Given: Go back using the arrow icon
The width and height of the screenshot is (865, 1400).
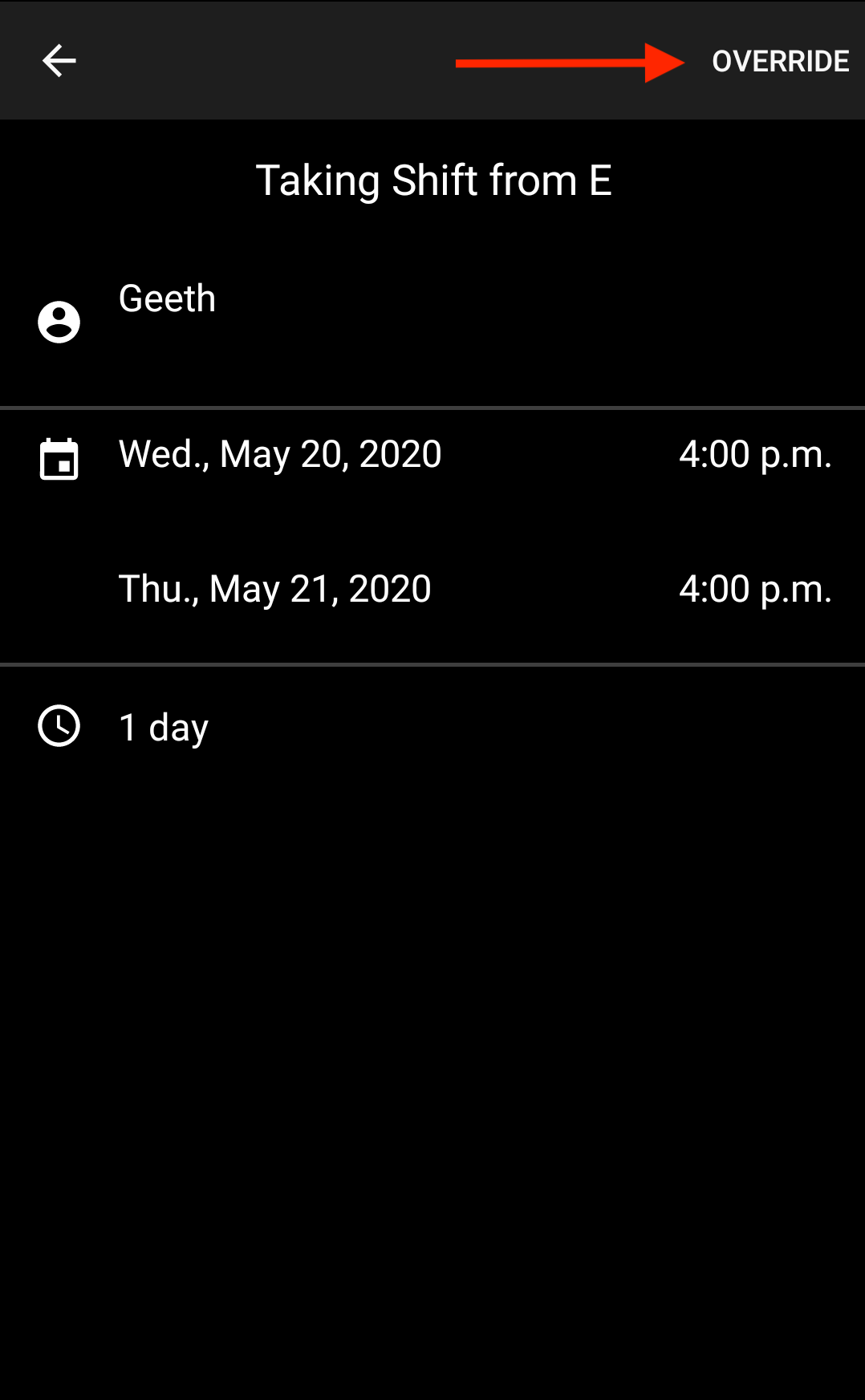Looking at the screenshot, I should [59, 61].
